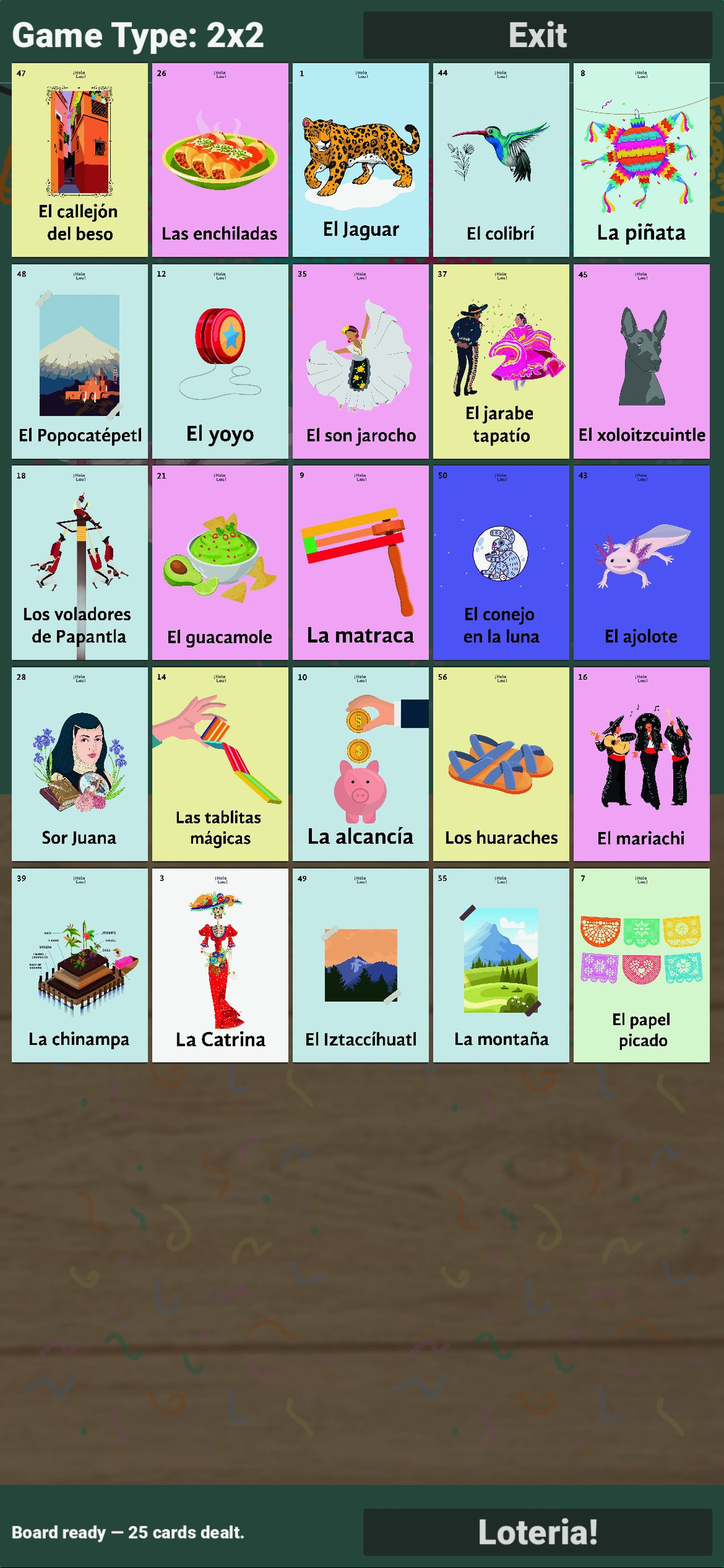This screenshot has height=1568, width=724.
Task: Tap the El papel picado card
Action: point(641,965)
